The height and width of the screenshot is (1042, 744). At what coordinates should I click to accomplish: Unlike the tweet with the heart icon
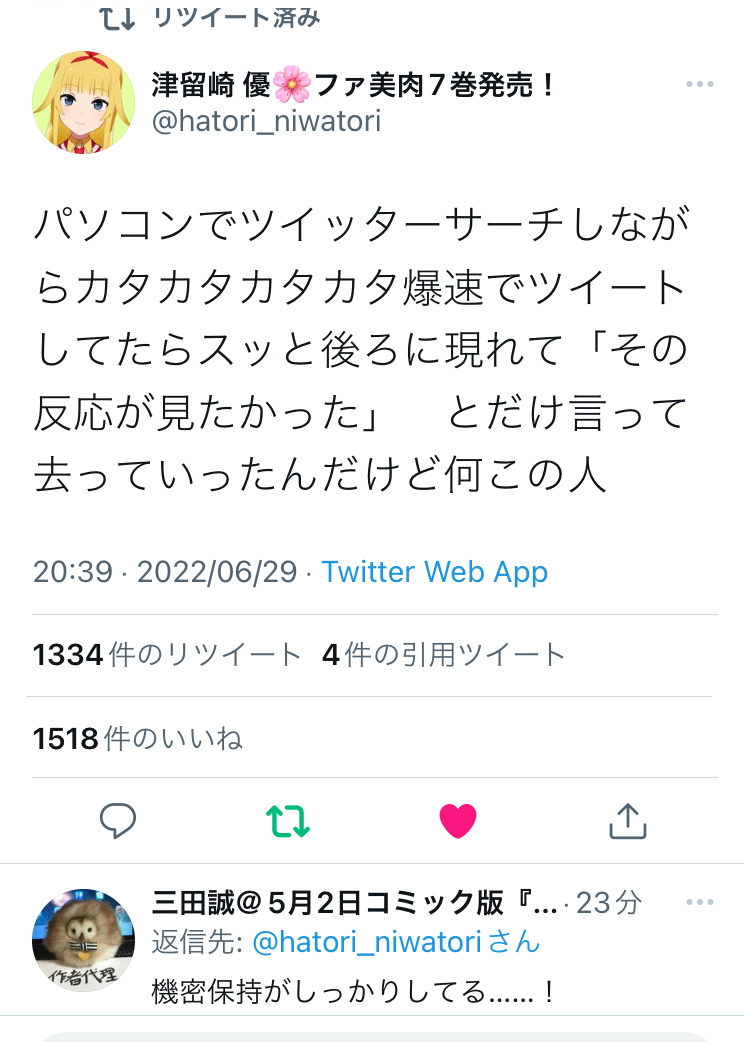coord(458,822)
